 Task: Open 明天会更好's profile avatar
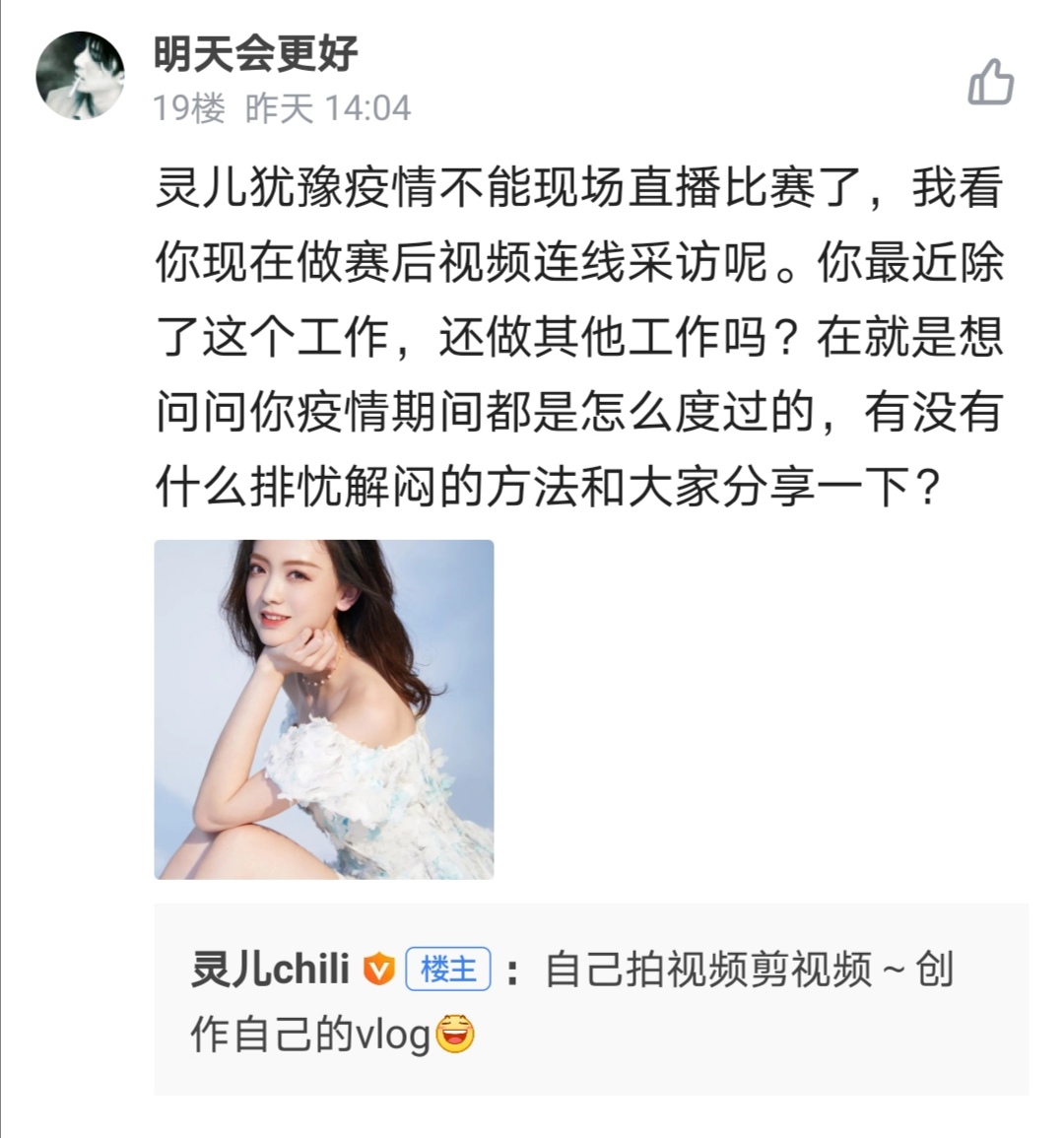click(x=80, y=76)
